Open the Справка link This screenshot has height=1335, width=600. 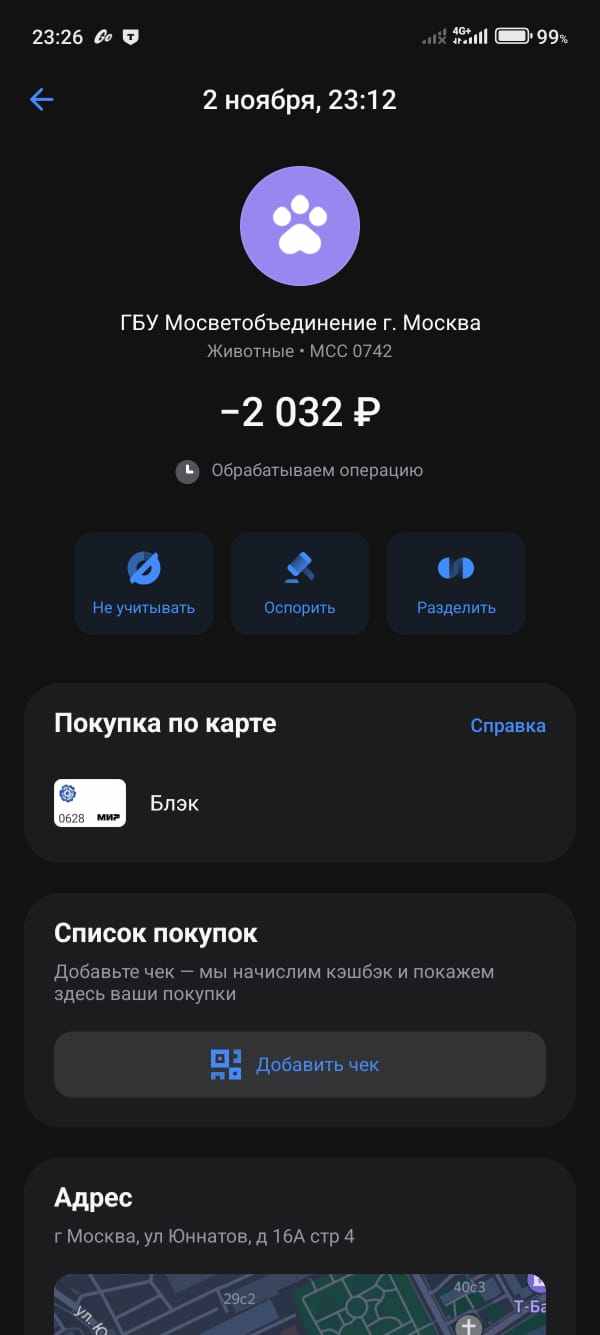tap(508, 726)
